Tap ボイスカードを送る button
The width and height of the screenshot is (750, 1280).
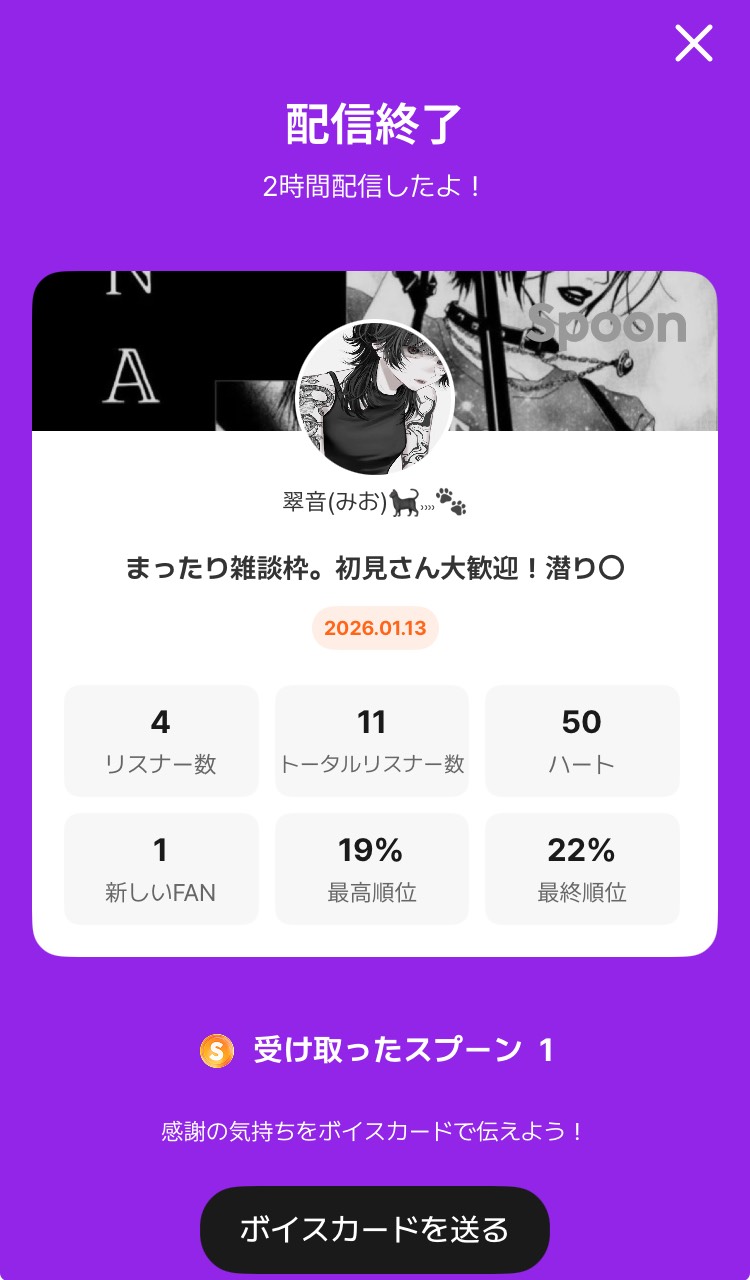point(375,1229)
